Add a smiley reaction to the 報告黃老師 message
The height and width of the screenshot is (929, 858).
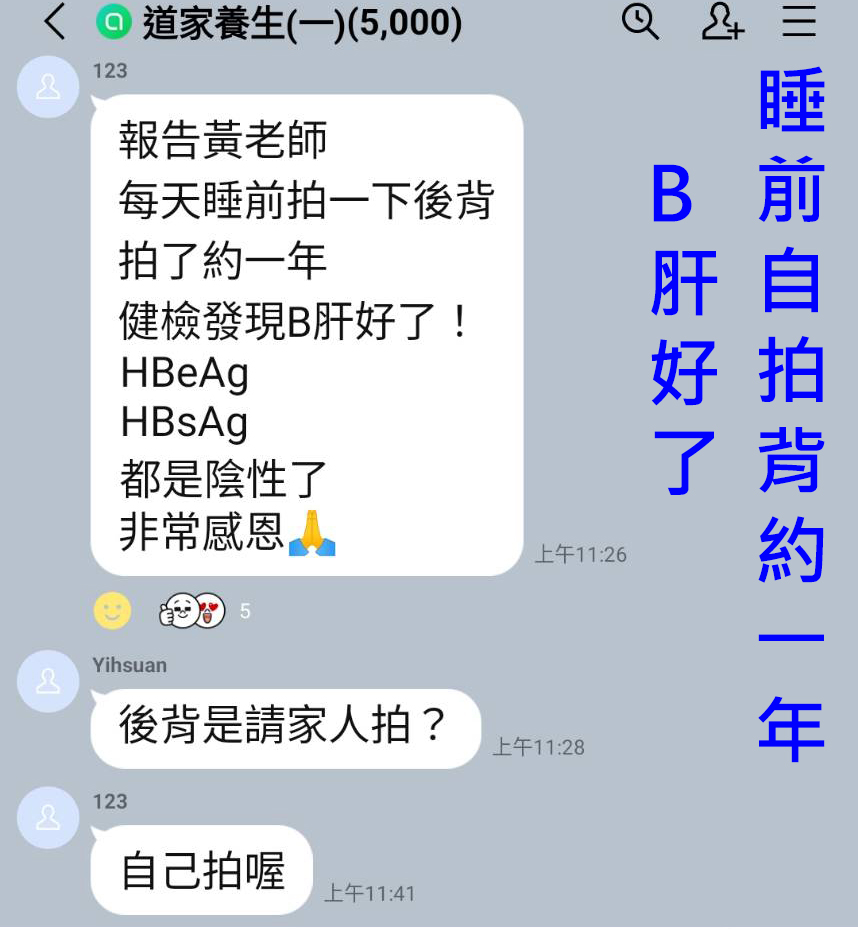coord(112,610)
